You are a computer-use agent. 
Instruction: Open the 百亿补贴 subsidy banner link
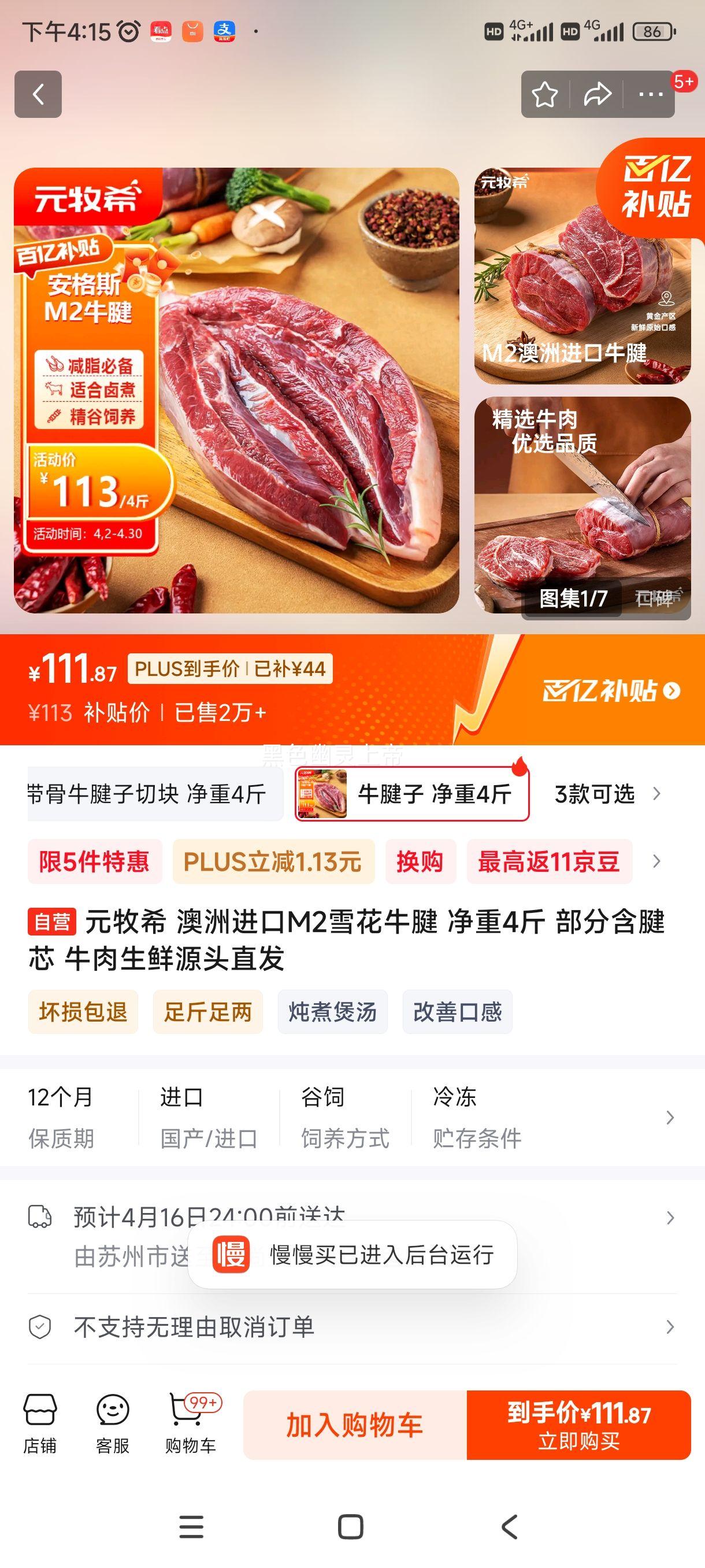pos(611,691)
